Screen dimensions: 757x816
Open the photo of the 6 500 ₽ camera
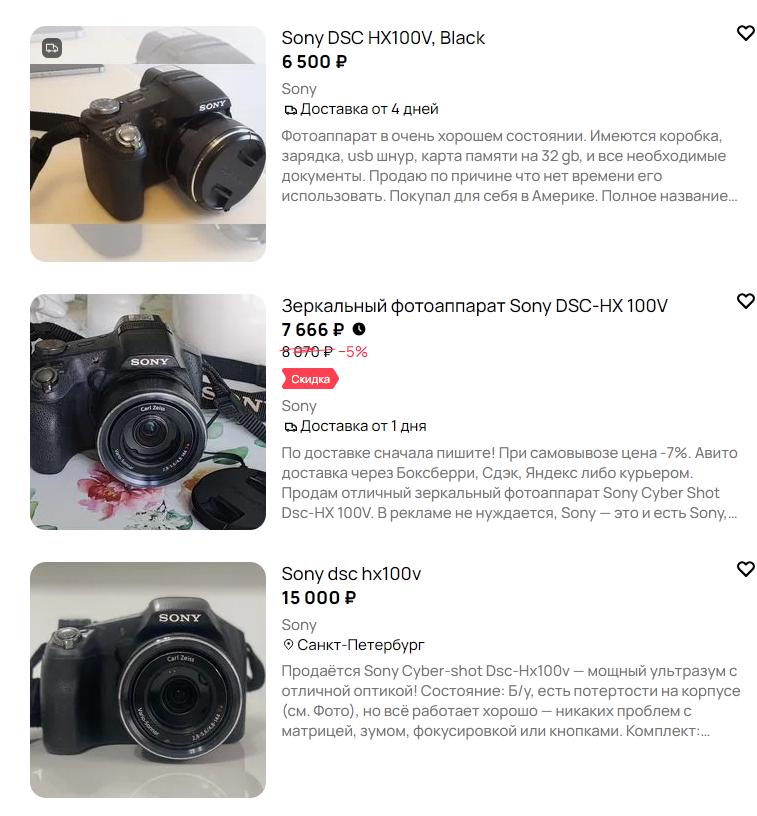tap(148, 144)
